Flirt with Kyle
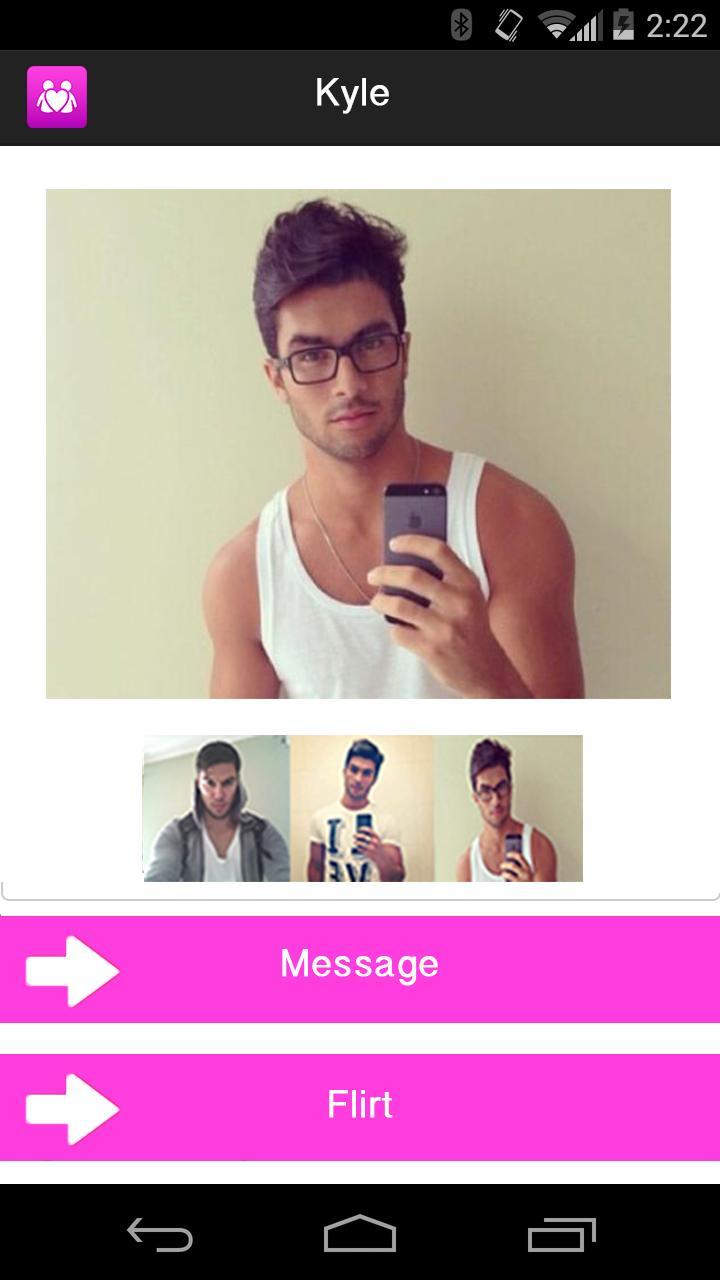This screenshot has width=720, height=1280. coord(360,1107)
